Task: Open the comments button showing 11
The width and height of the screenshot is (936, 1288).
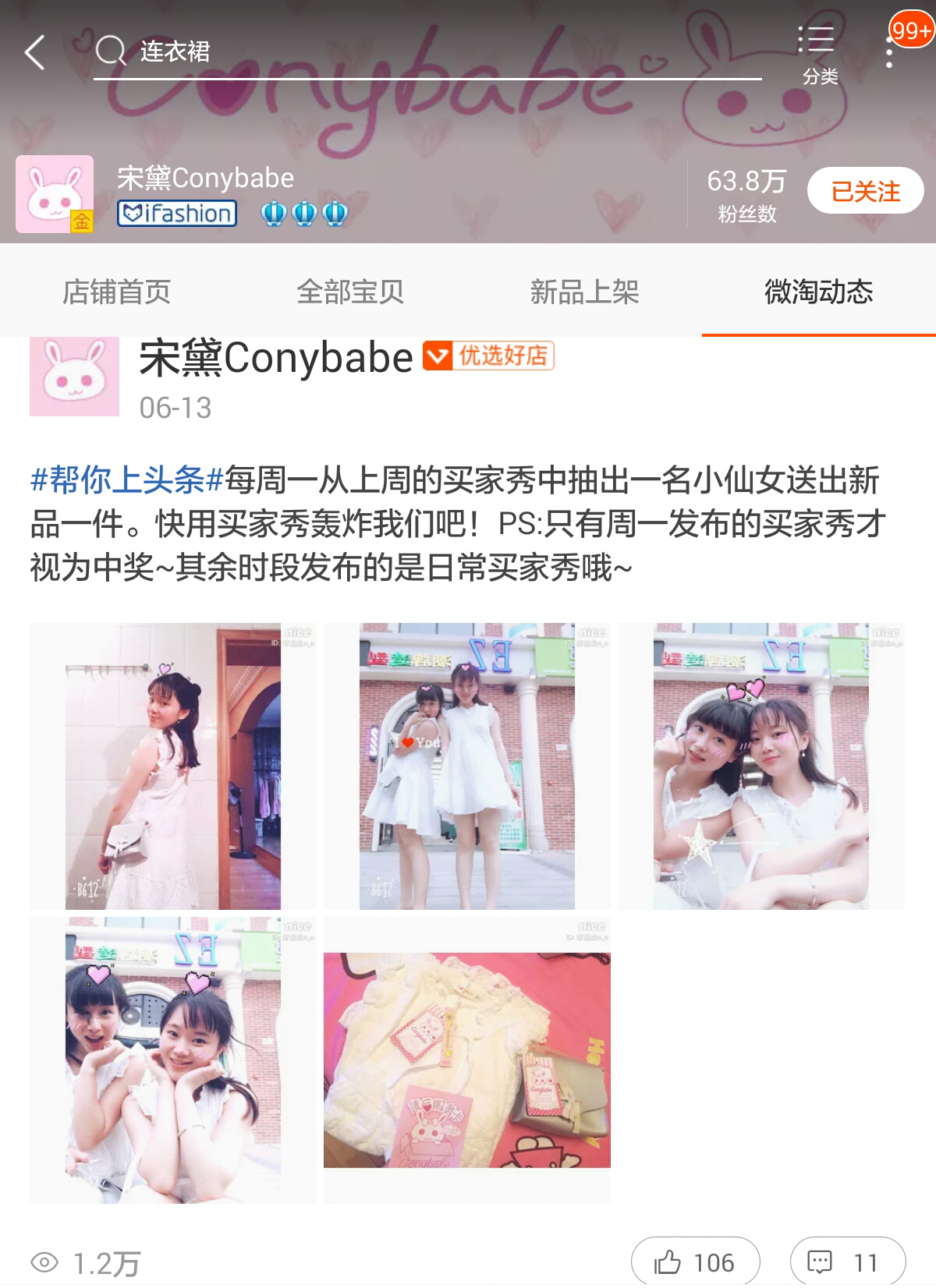Action: (848, 1261)
